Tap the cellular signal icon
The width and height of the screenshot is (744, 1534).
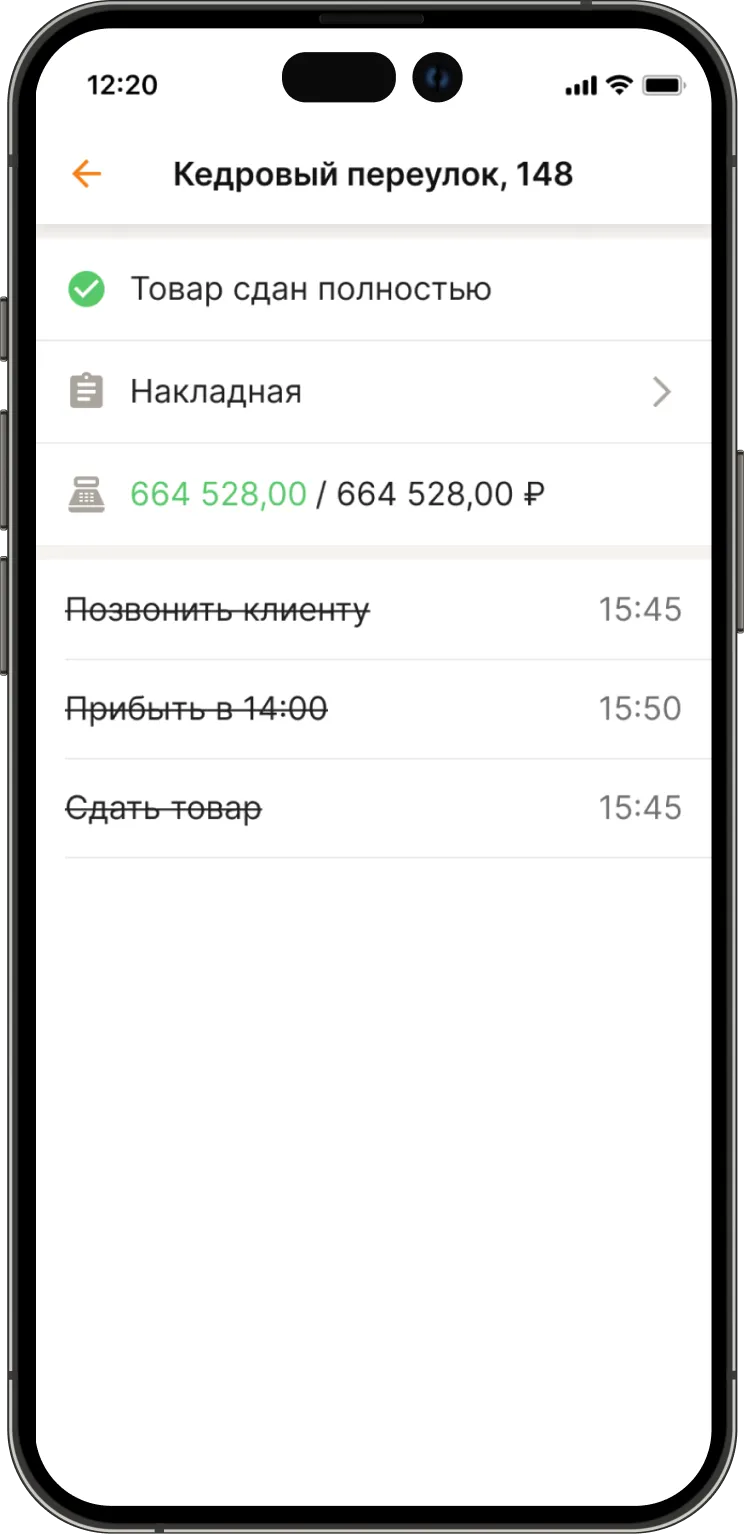click(x=580, y=87)
